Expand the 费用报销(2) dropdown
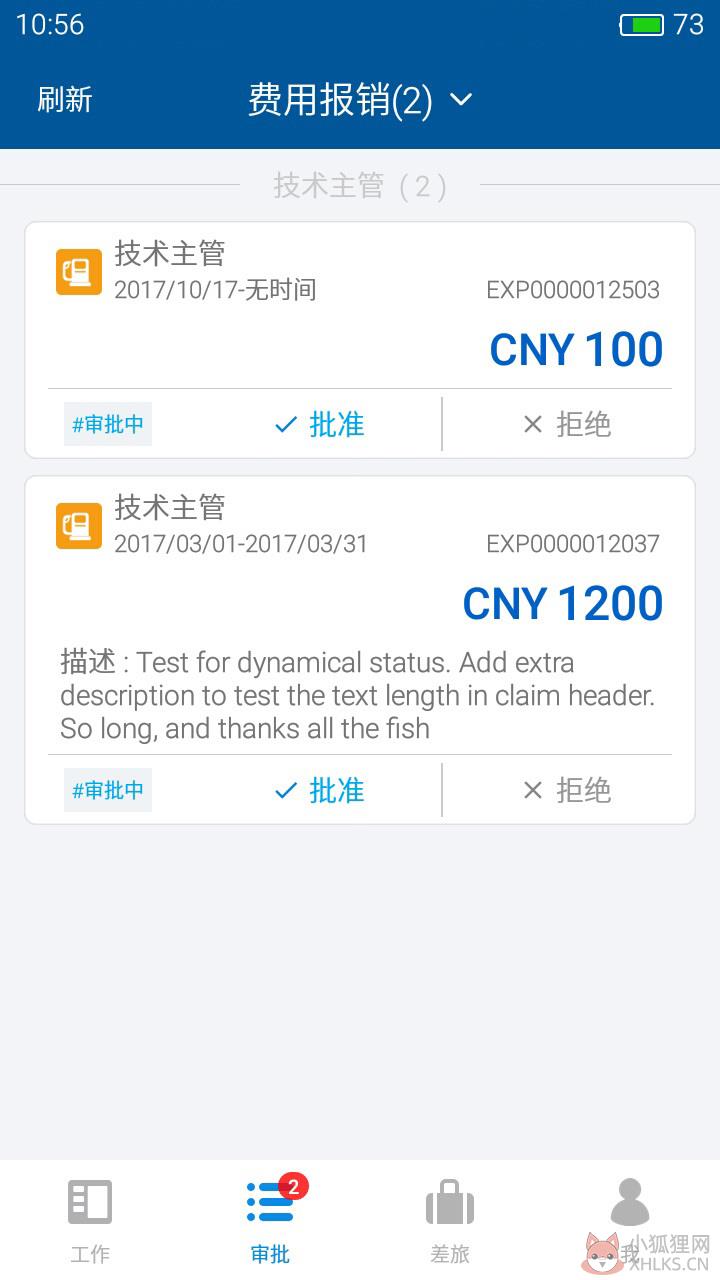The height and width of the screenshot is (1280, 720). [360, 100]
